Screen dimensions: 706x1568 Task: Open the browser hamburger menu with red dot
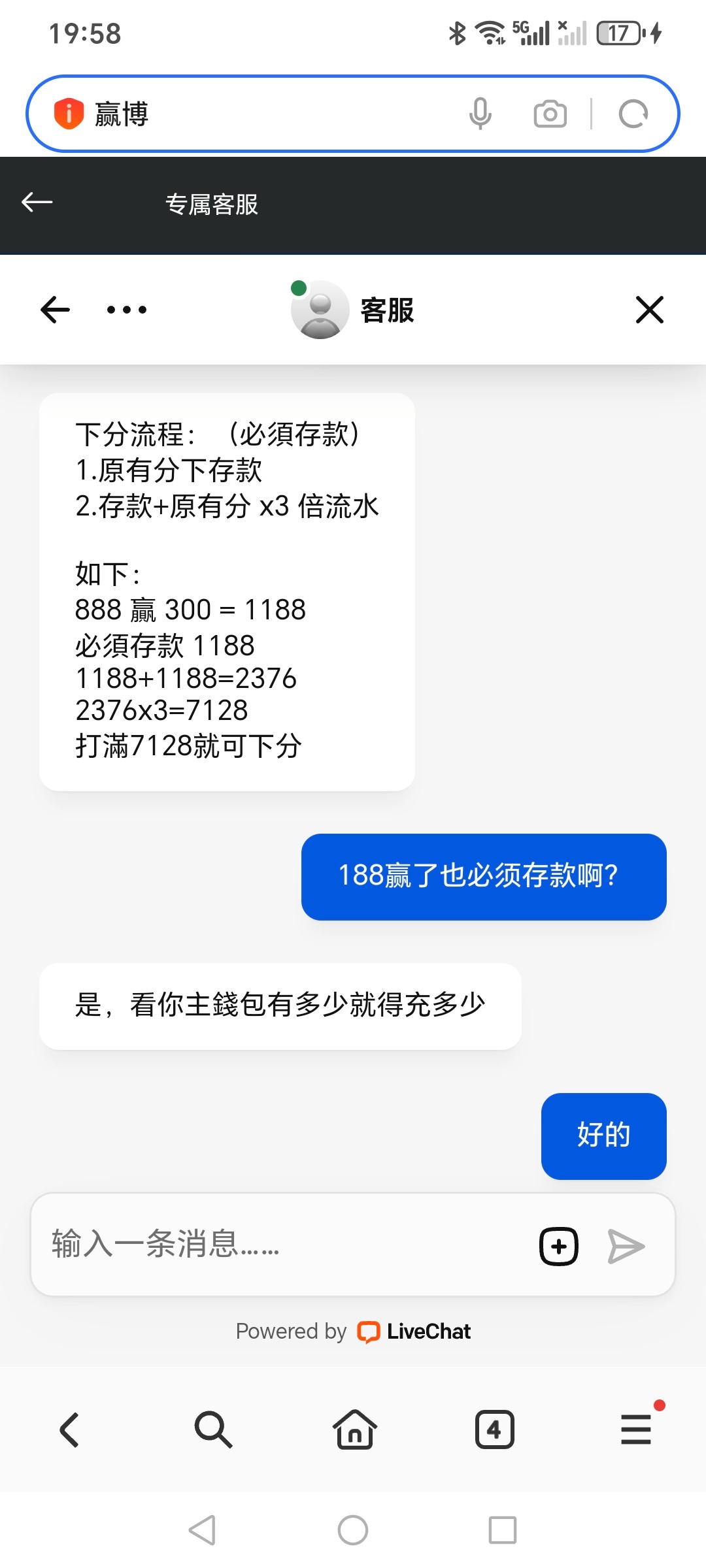click(x=635, y=1429)
